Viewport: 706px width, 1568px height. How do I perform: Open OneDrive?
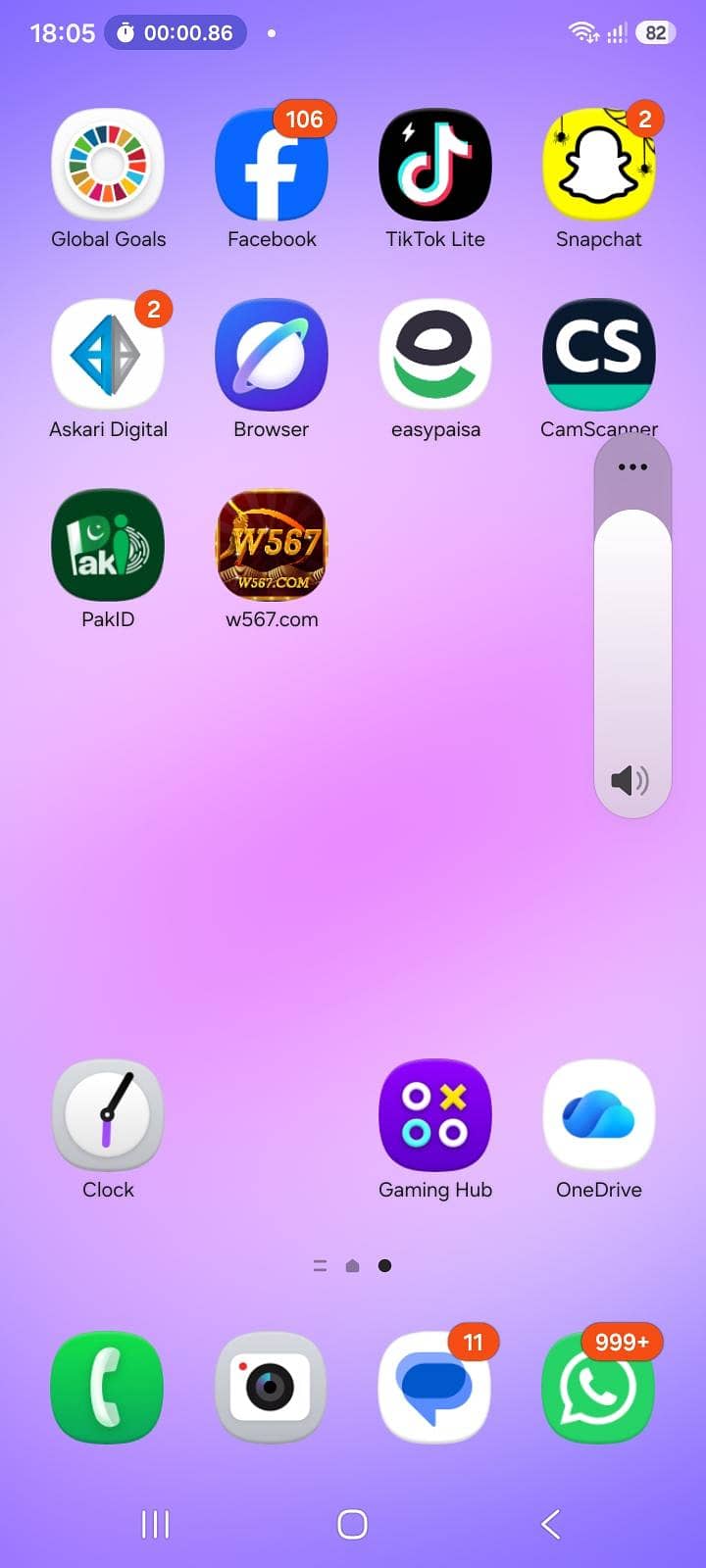599,1114
